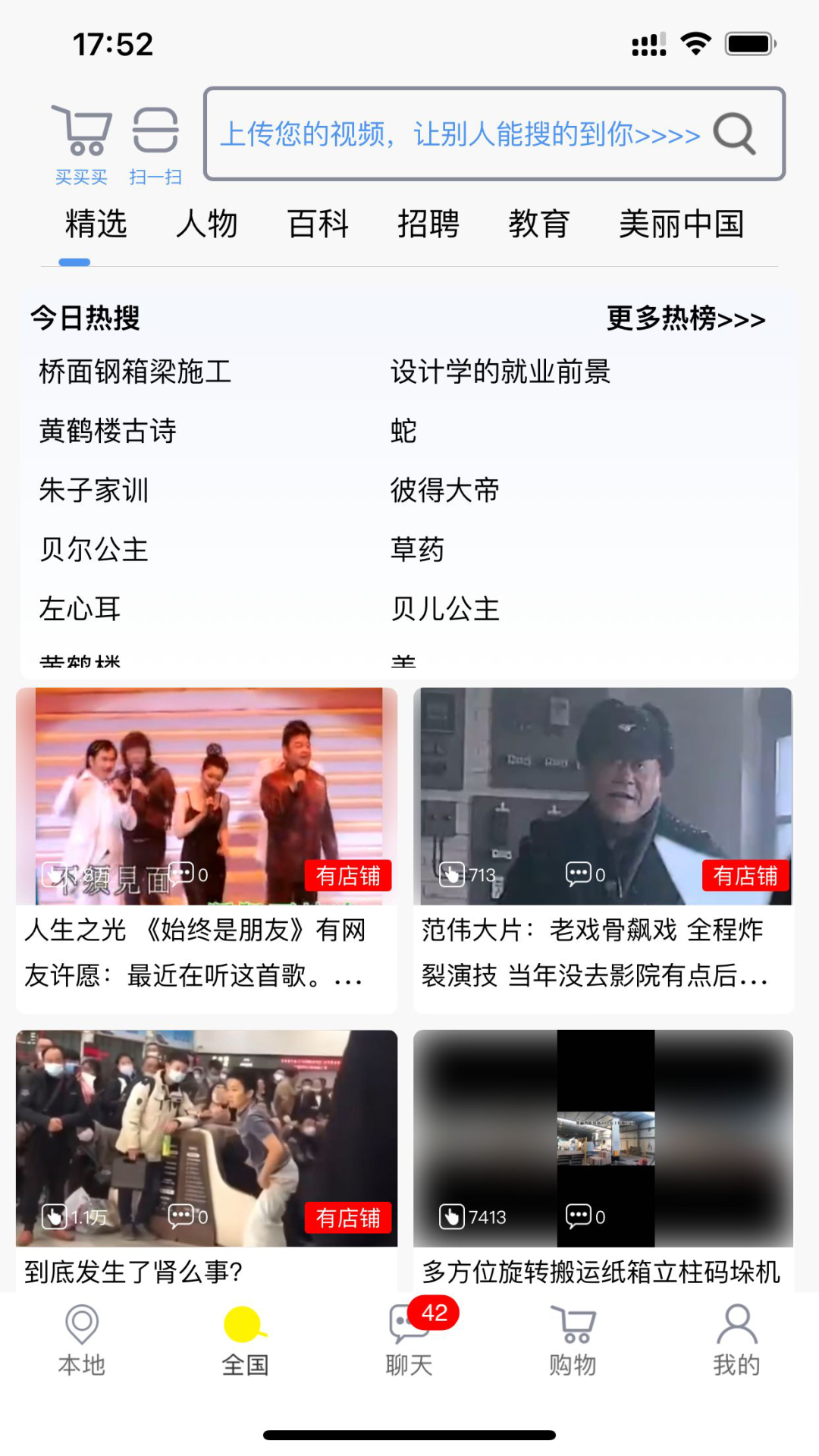This screenshot has height=1456, width=819.
Task: Switch to the 人物 tab
Action: [x=206, y=224]
